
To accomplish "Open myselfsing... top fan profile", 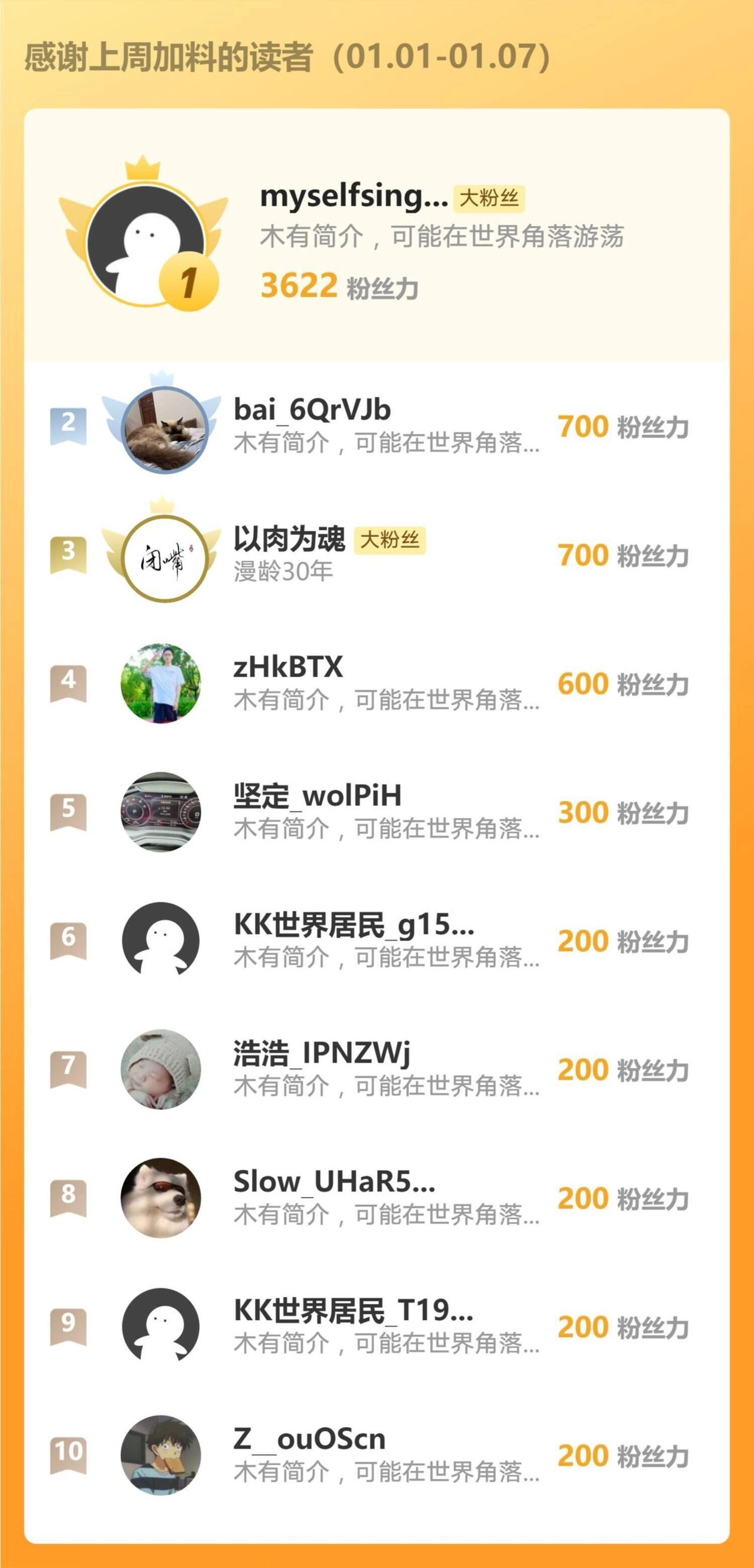I will (353, 197).
